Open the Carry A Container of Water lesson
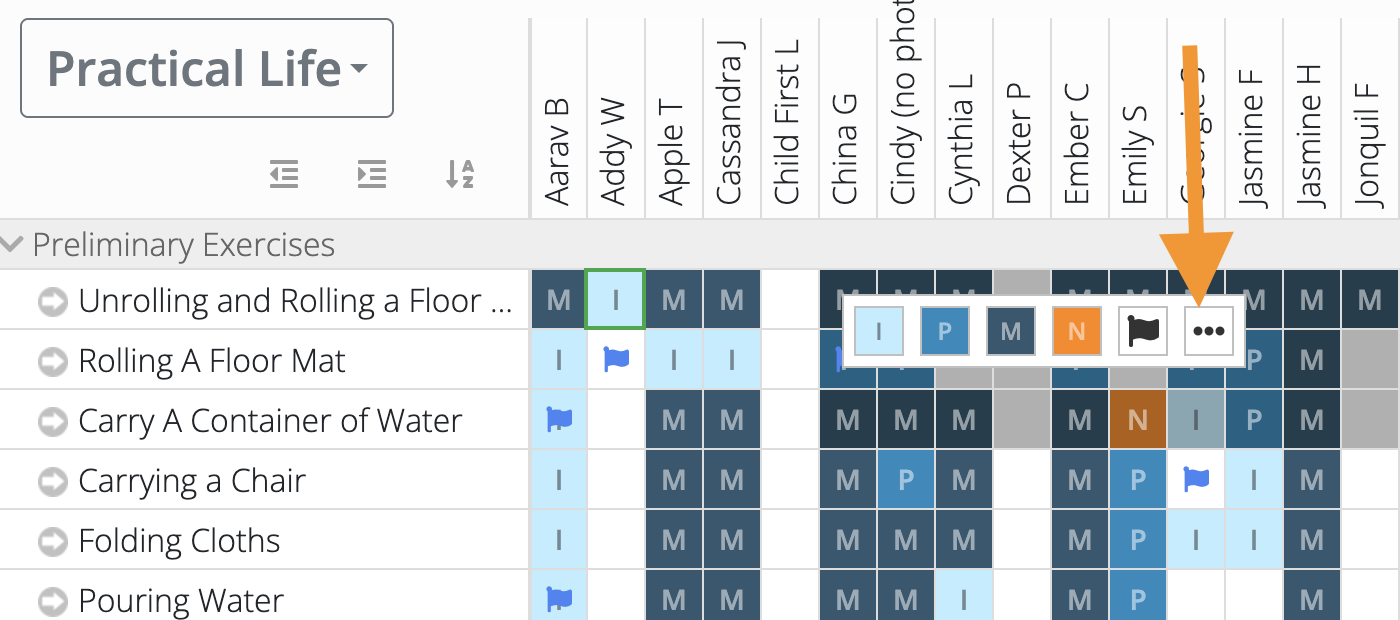1400x620 pixels. coord(270,421)
